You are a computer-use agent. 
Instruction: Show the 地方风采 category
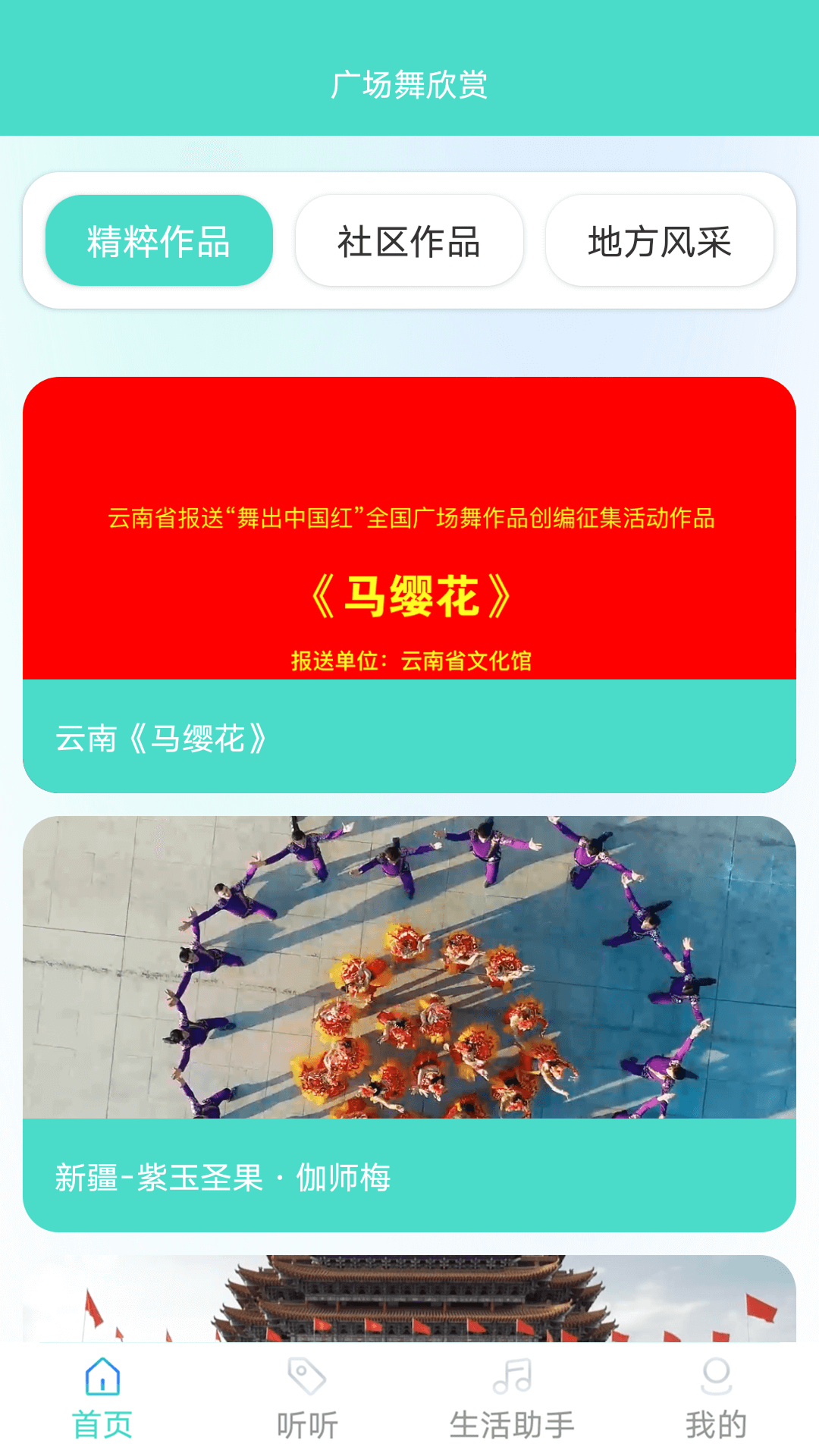tap(659, 241)
